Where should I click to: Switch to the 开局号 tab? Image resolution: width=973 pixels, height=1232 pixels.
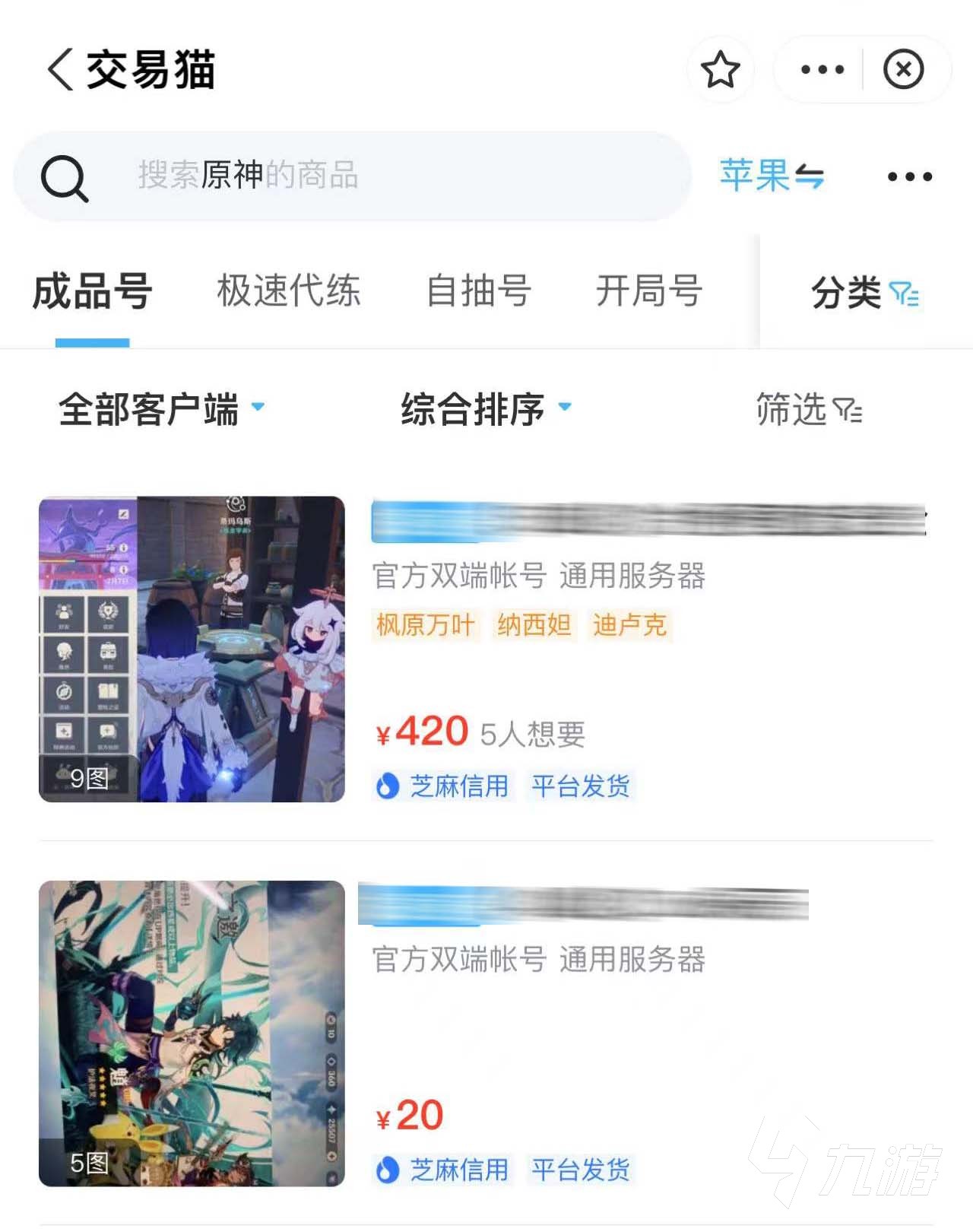pos(648,292)
